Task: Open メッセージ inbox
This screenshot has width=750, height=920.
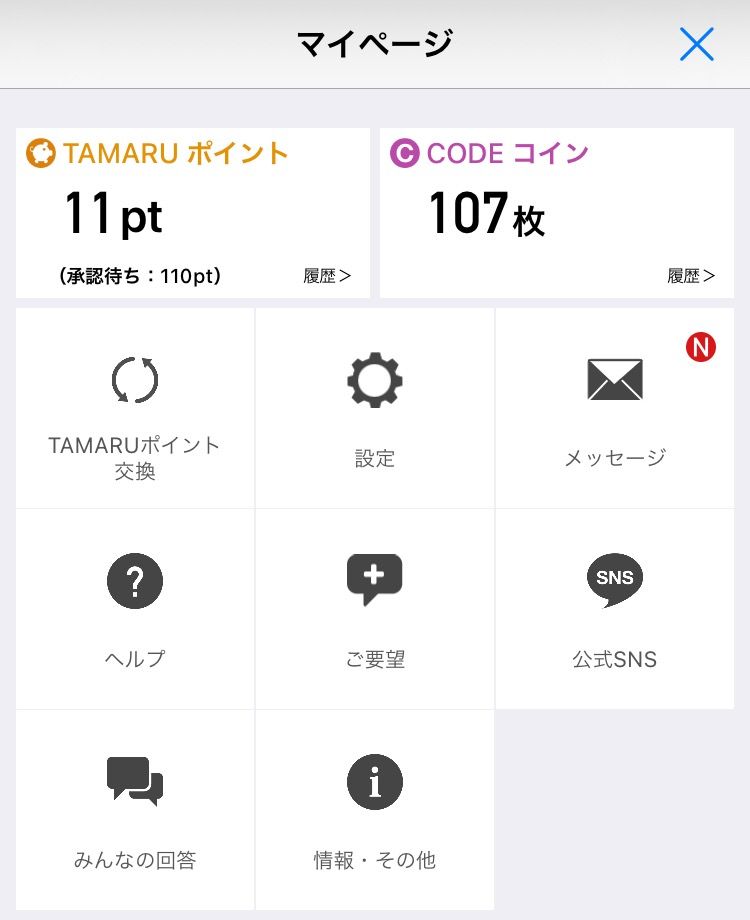Action: [x=615, y=408]
